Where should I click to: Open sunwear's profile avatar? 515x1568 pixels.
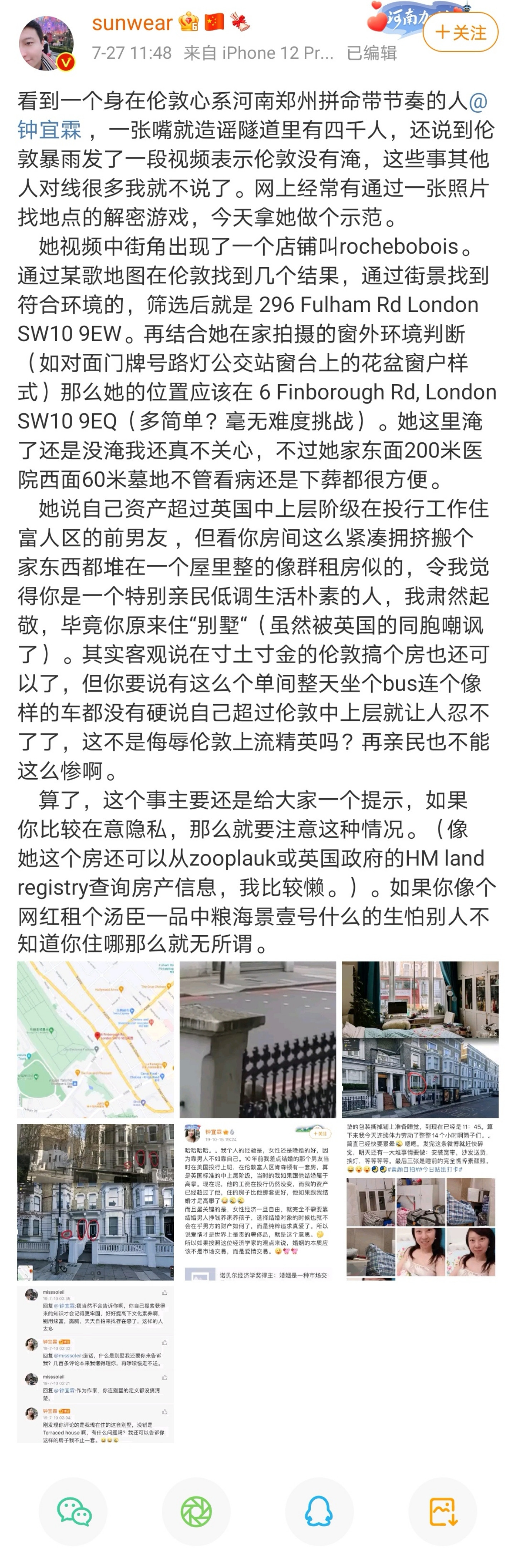pyautogui.click(x=47, y=43)
